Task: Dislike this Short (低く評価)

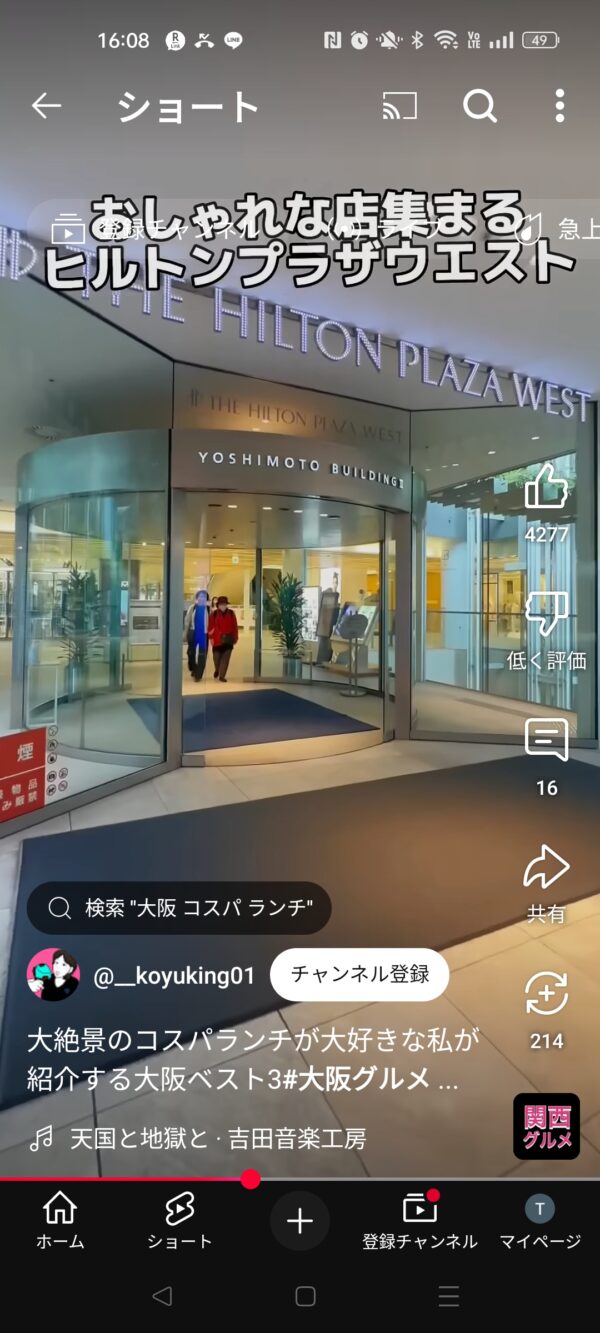Action: (x=546, y=614)
